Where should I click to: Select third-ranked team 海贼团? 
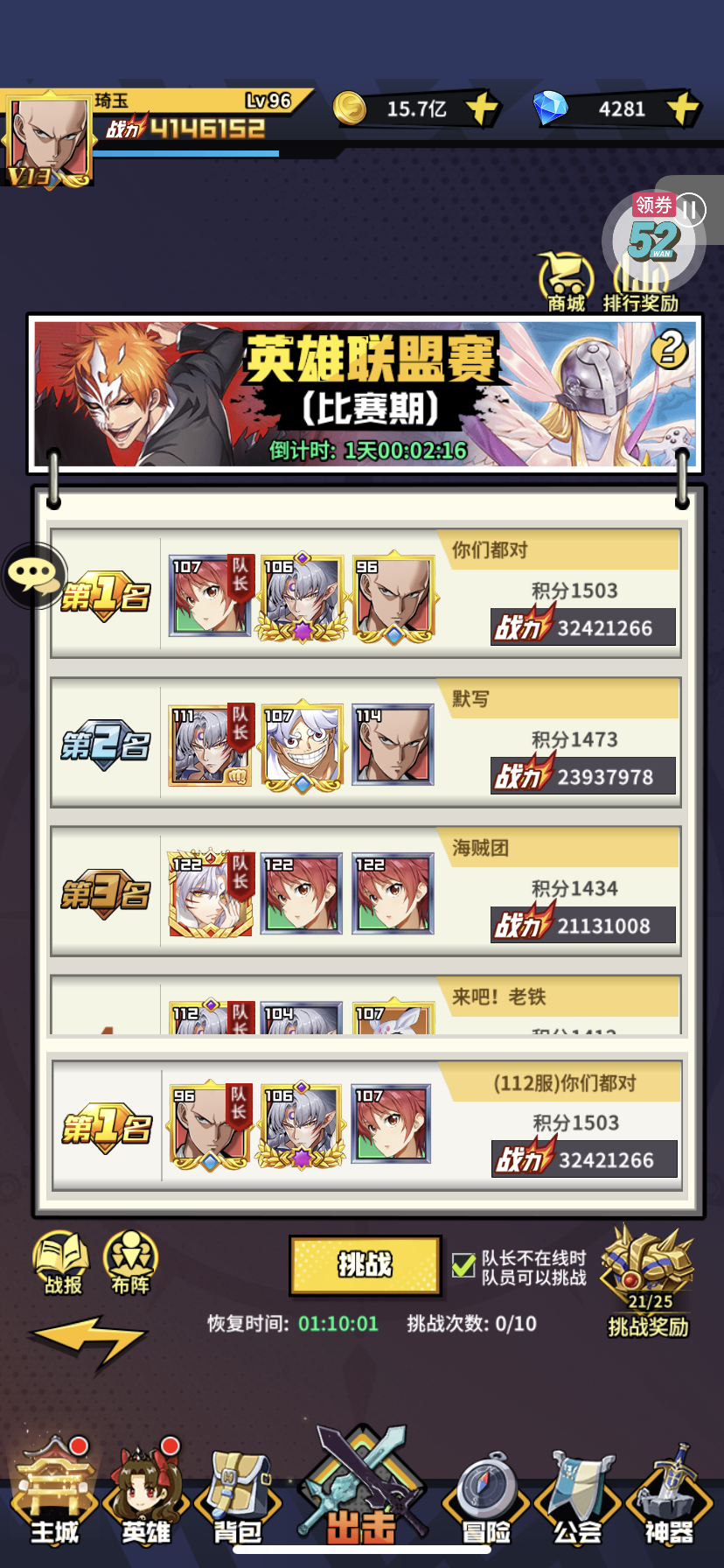[x=365, y=891]
